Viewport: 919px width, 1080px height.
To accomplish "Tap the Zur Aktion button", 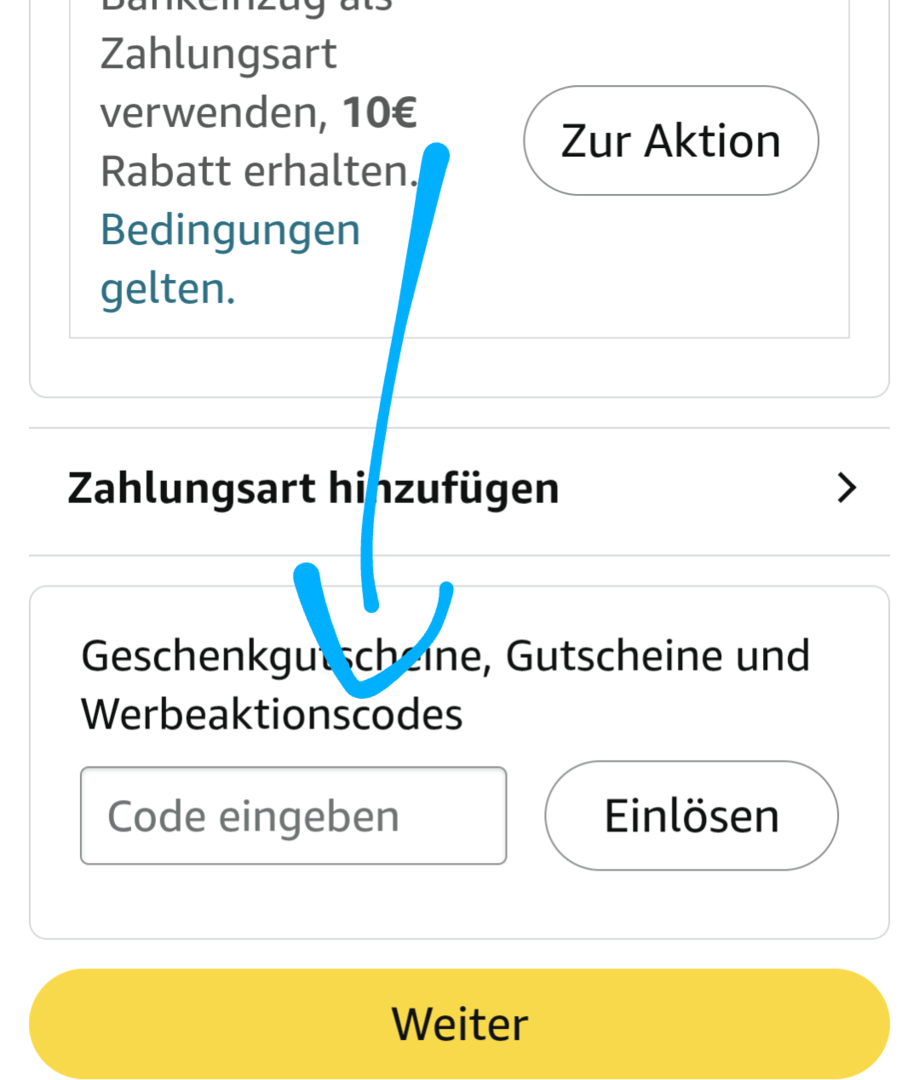I will click(670, 141).
